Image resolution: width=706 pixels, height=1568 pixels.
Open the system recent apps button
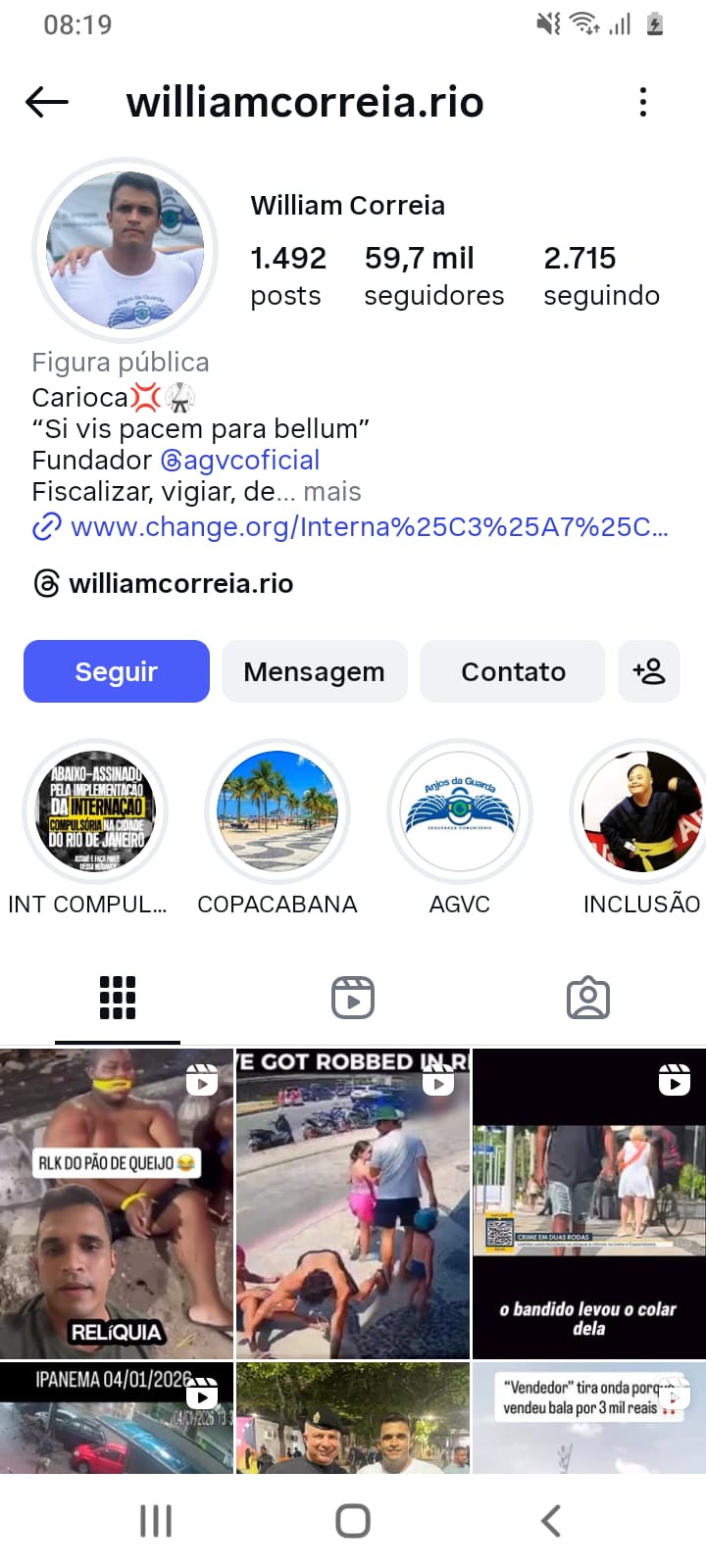pos(156,1521)
